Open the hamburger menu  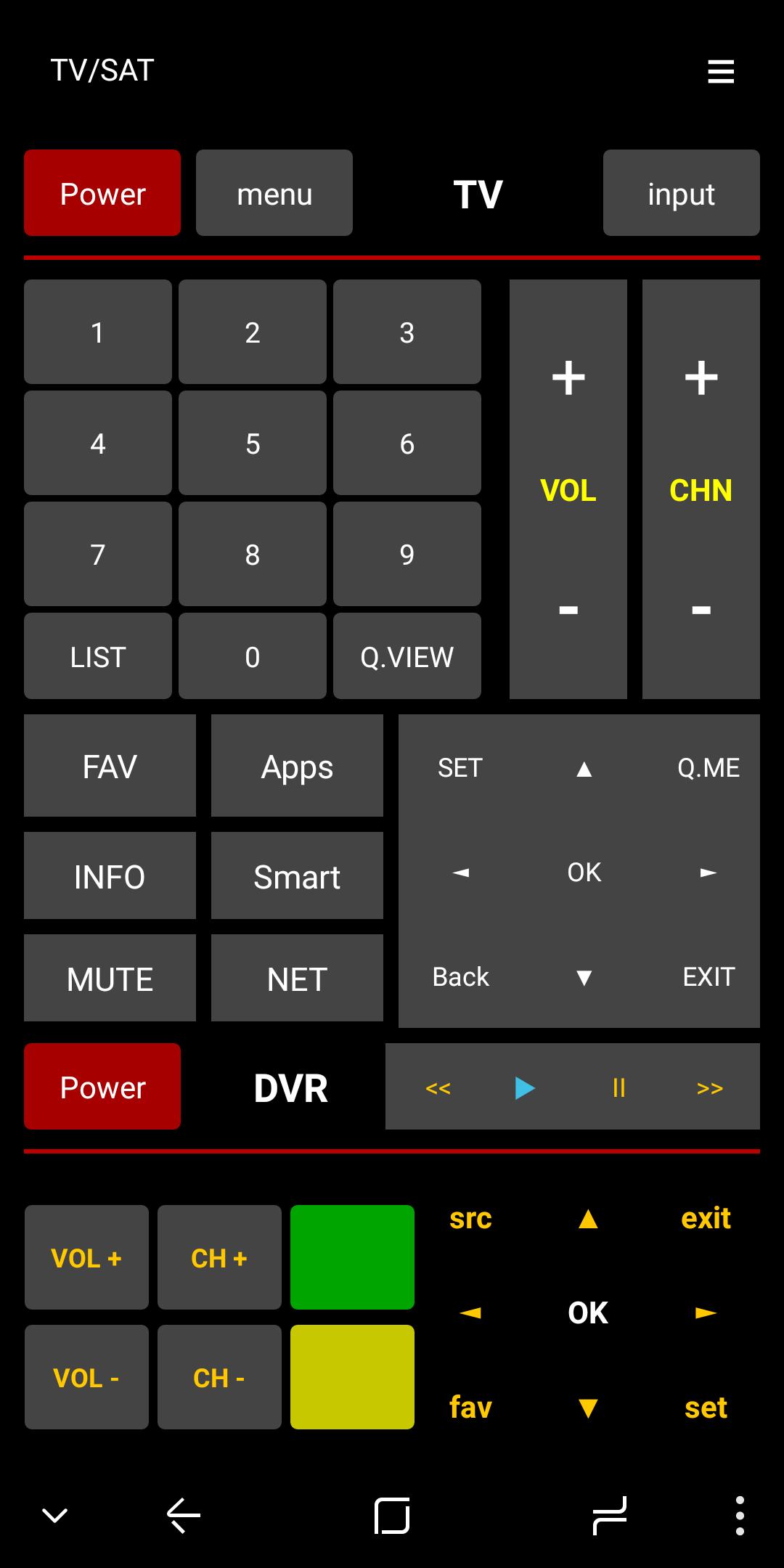point(720,71)
